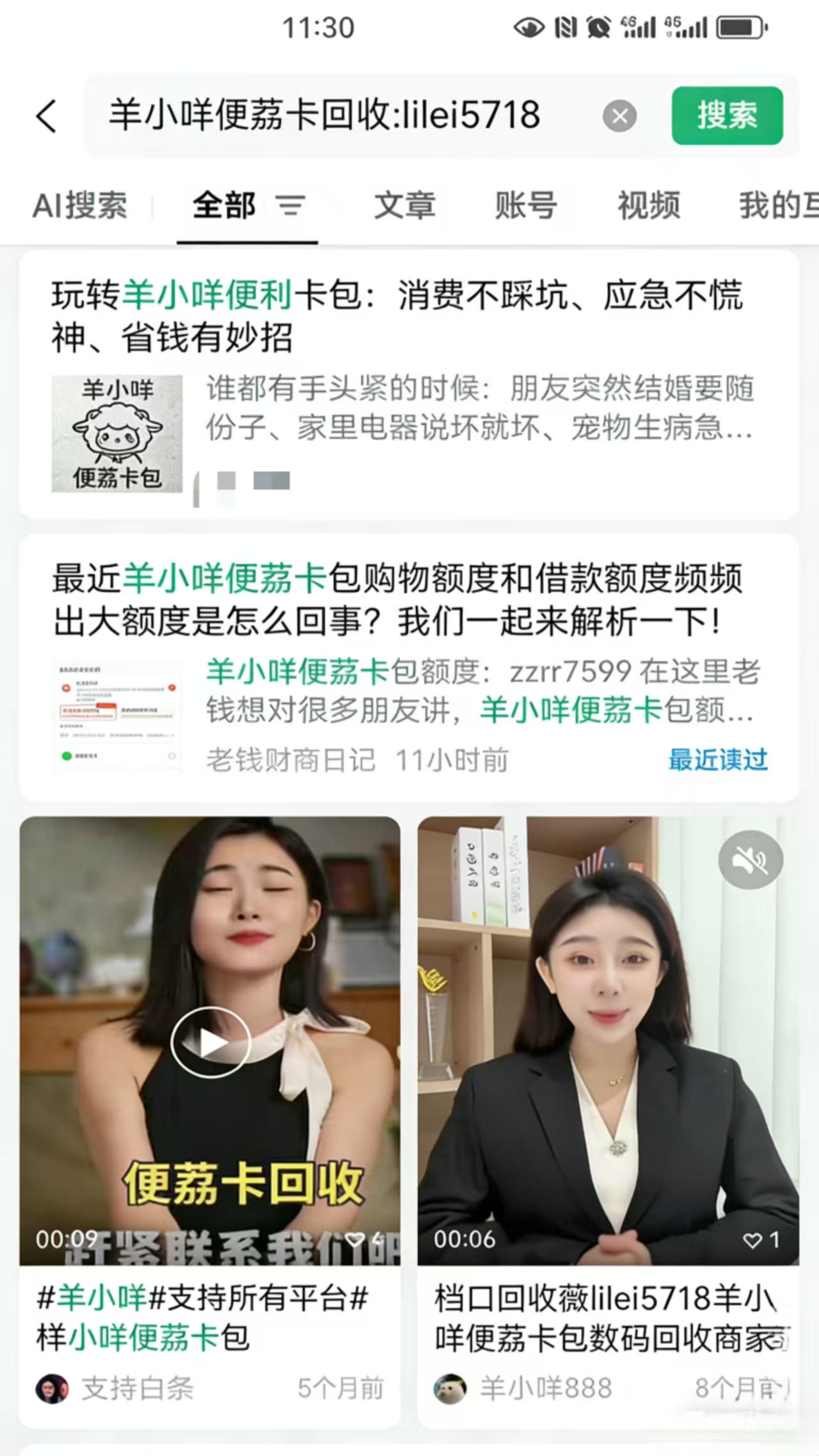Open the filter icon next to 全部

coord(290,206)
